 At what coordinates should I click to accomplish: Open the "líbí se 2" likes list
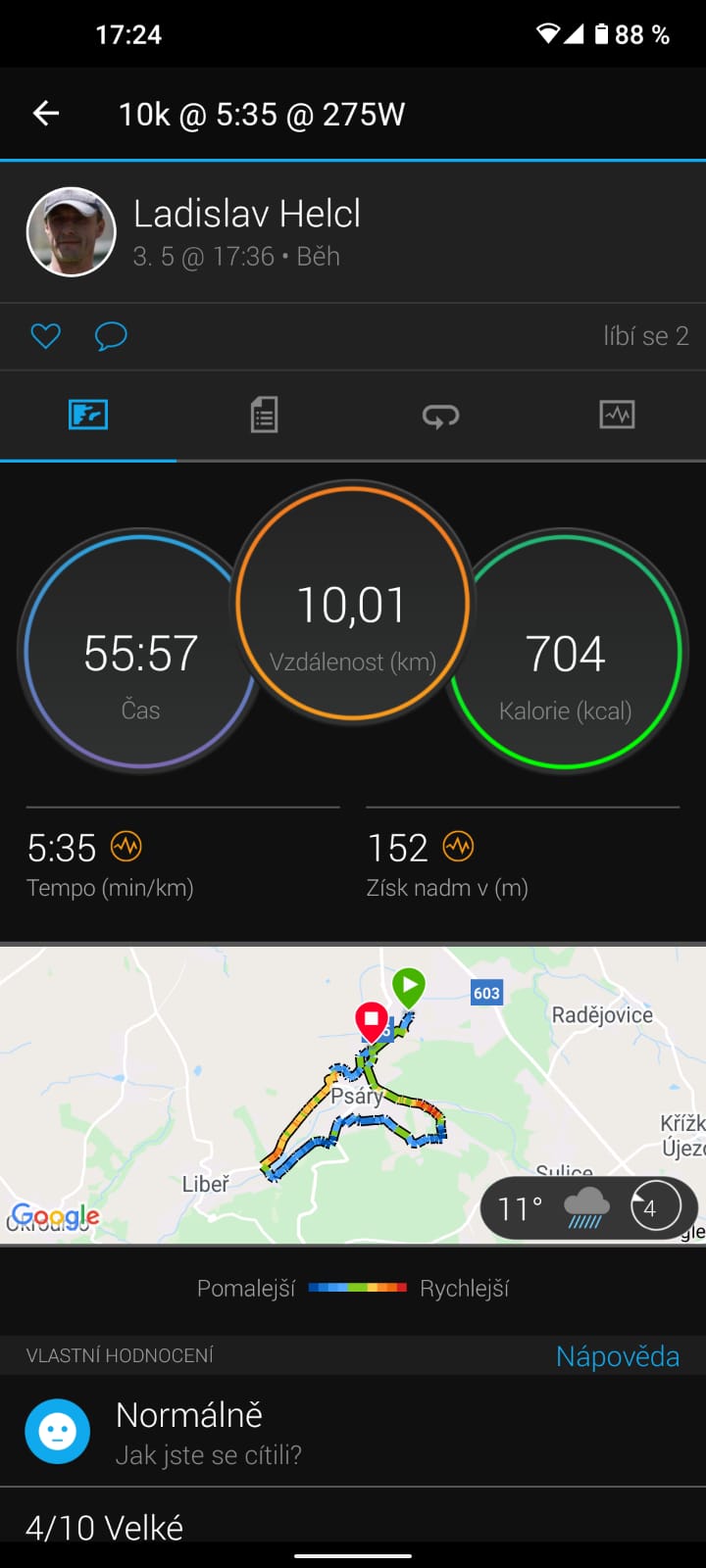(645, 336)
